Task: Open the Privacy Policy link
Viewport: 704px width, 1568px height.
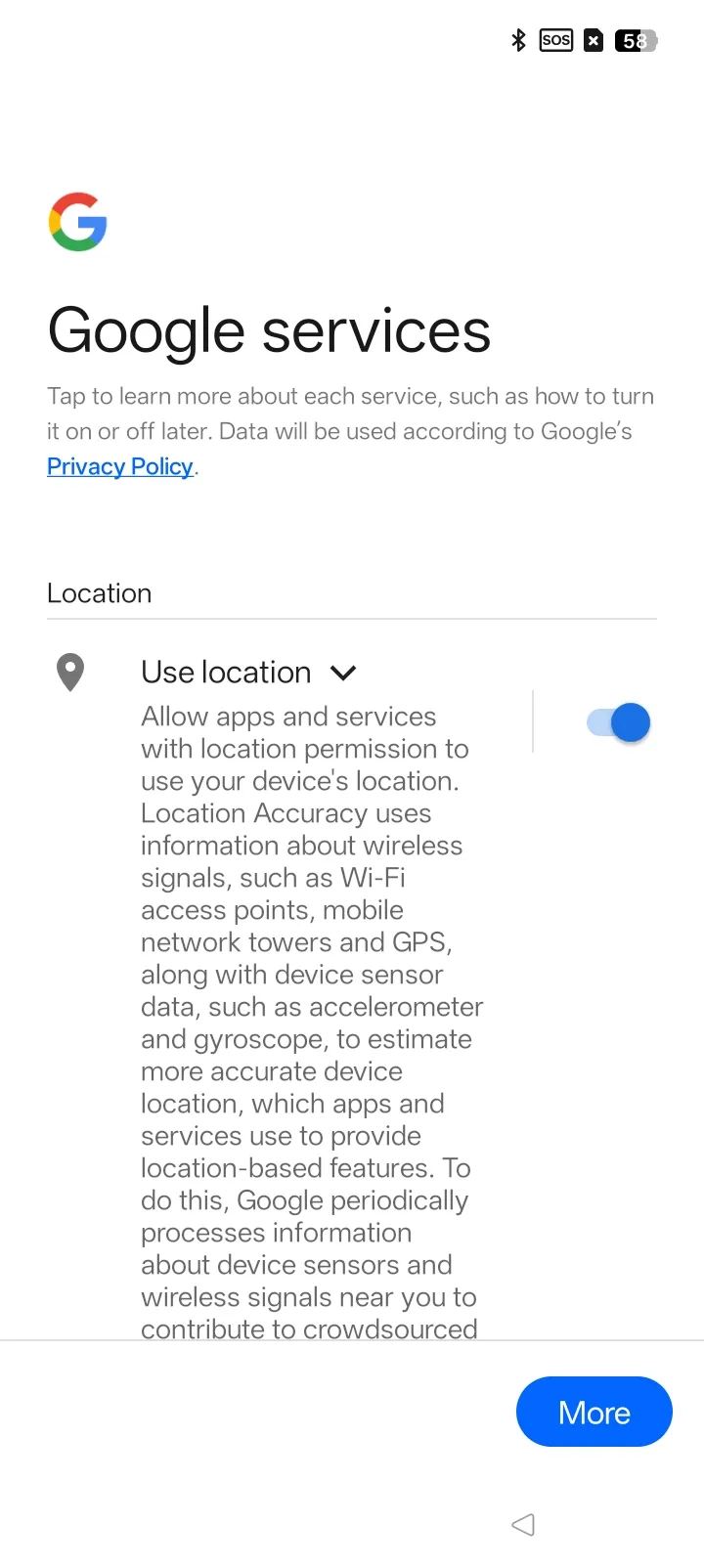Action: (120, 466)
